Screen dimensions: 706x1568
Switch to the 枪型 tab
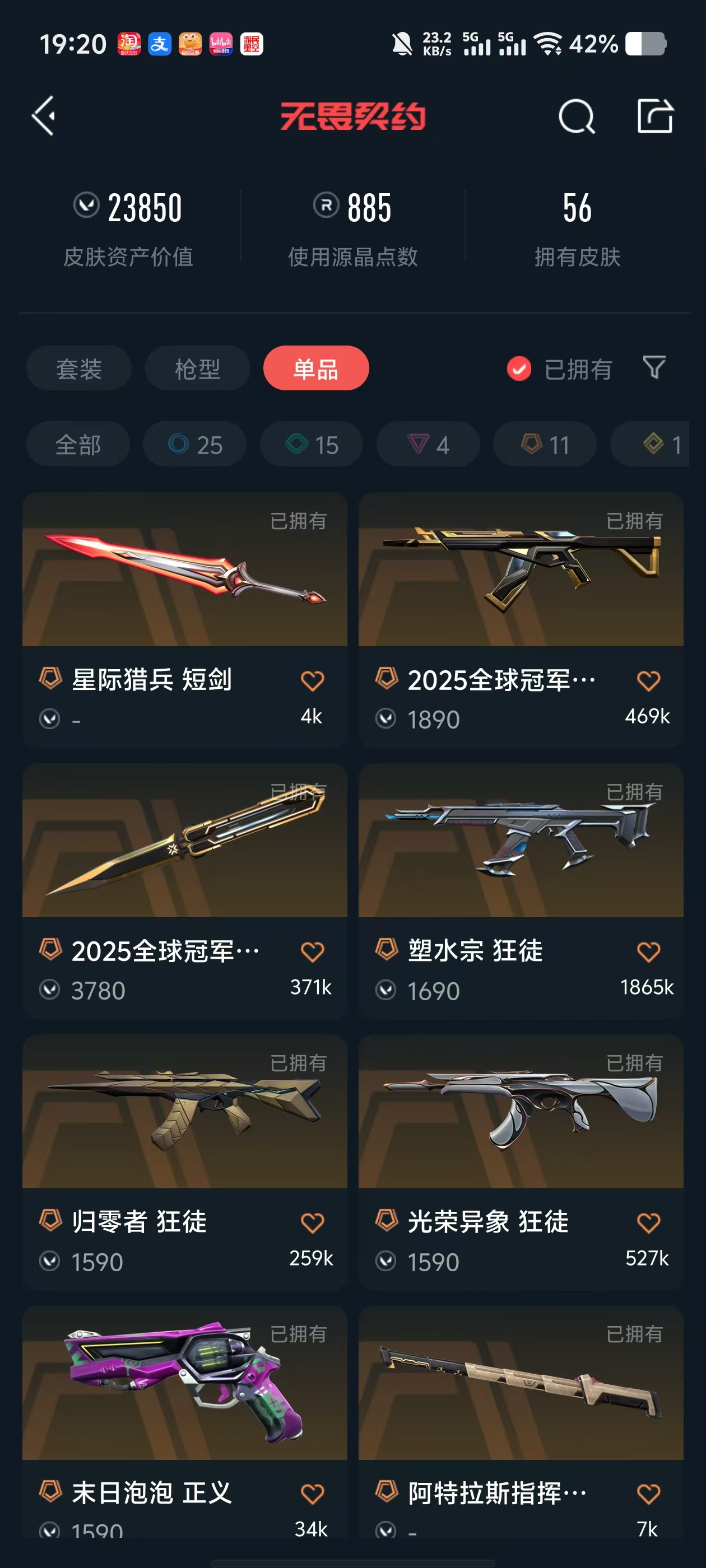(197, 369)
